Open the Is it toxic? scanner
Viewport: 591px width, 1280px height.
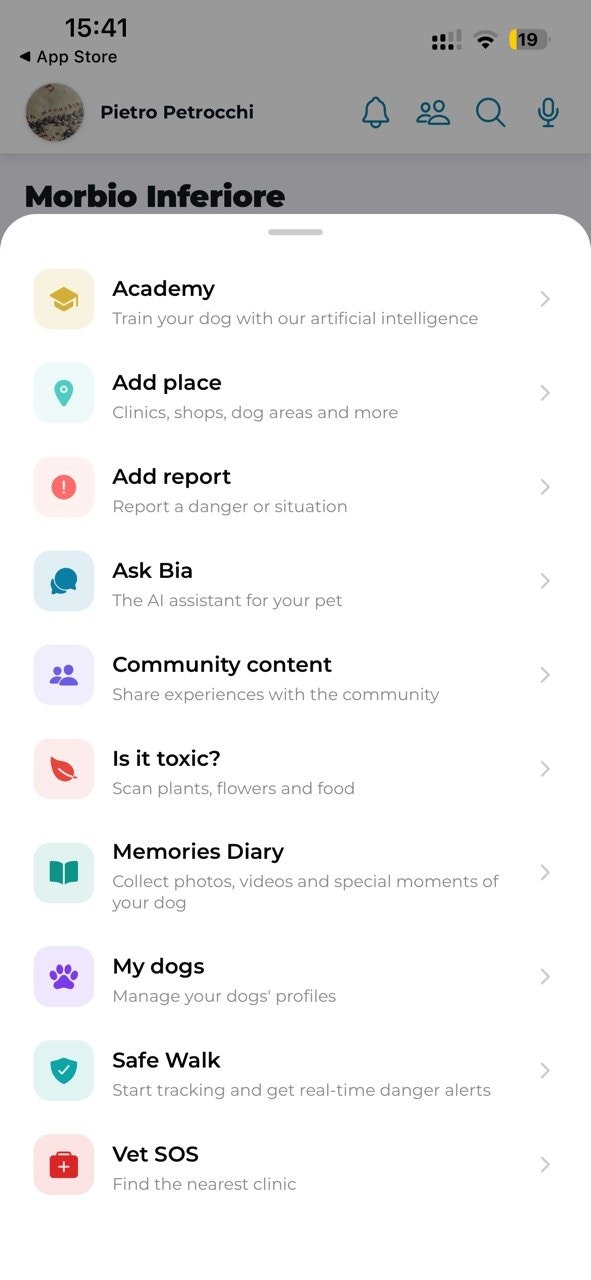click(295, 769)
